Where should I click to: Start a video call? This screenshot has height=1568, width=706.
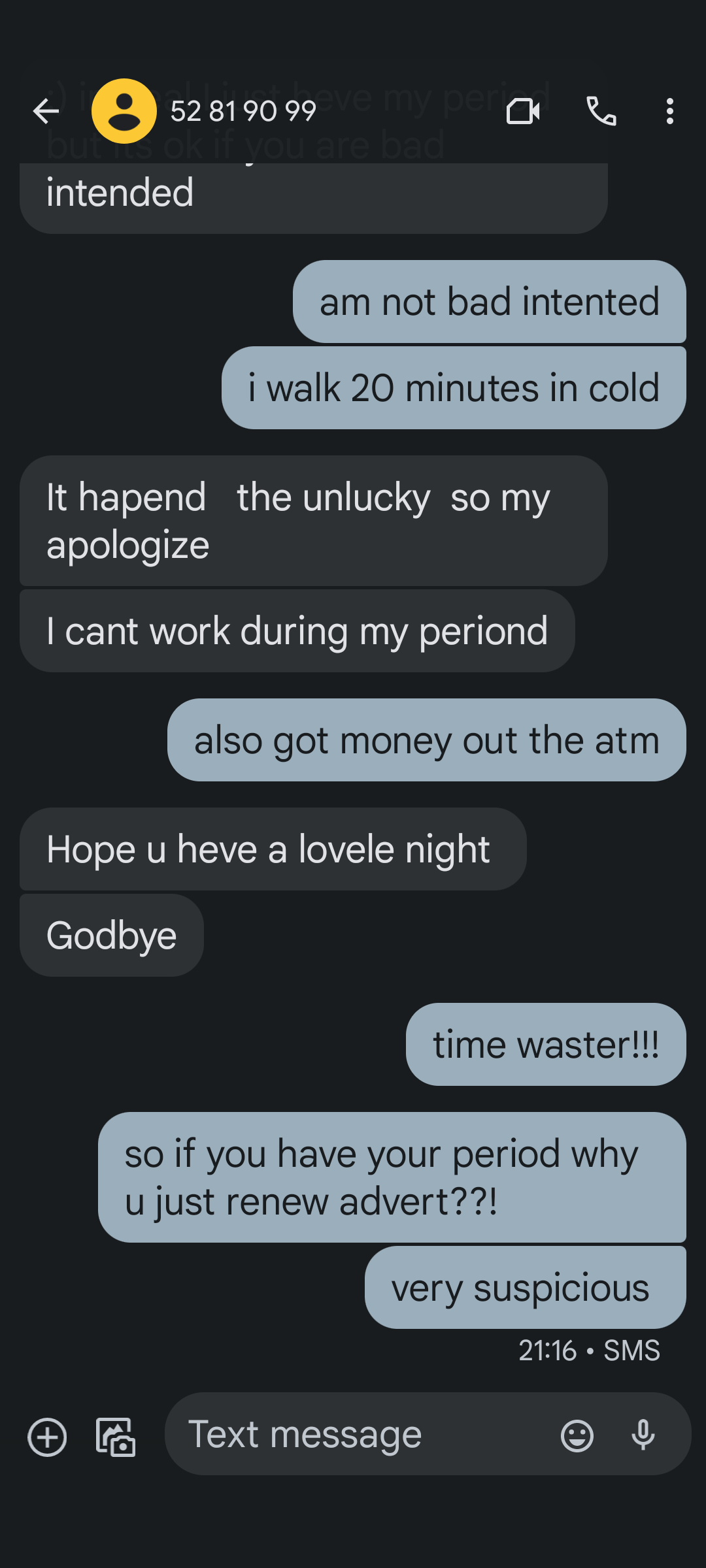[x=523, y=111]
